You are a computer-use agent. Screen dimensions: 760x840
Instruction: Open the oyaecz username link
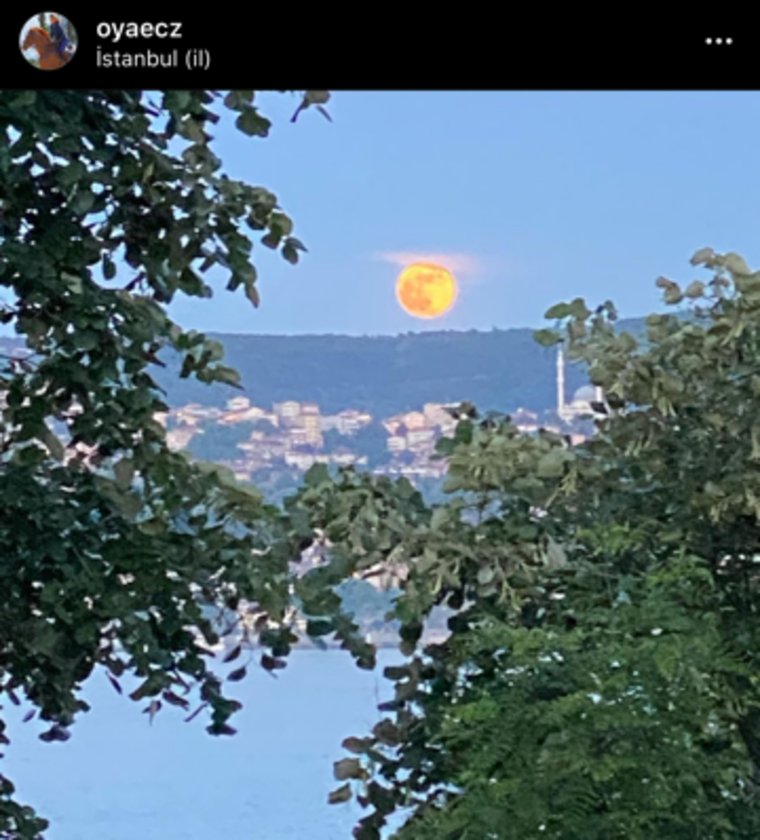tap(139, 29)
